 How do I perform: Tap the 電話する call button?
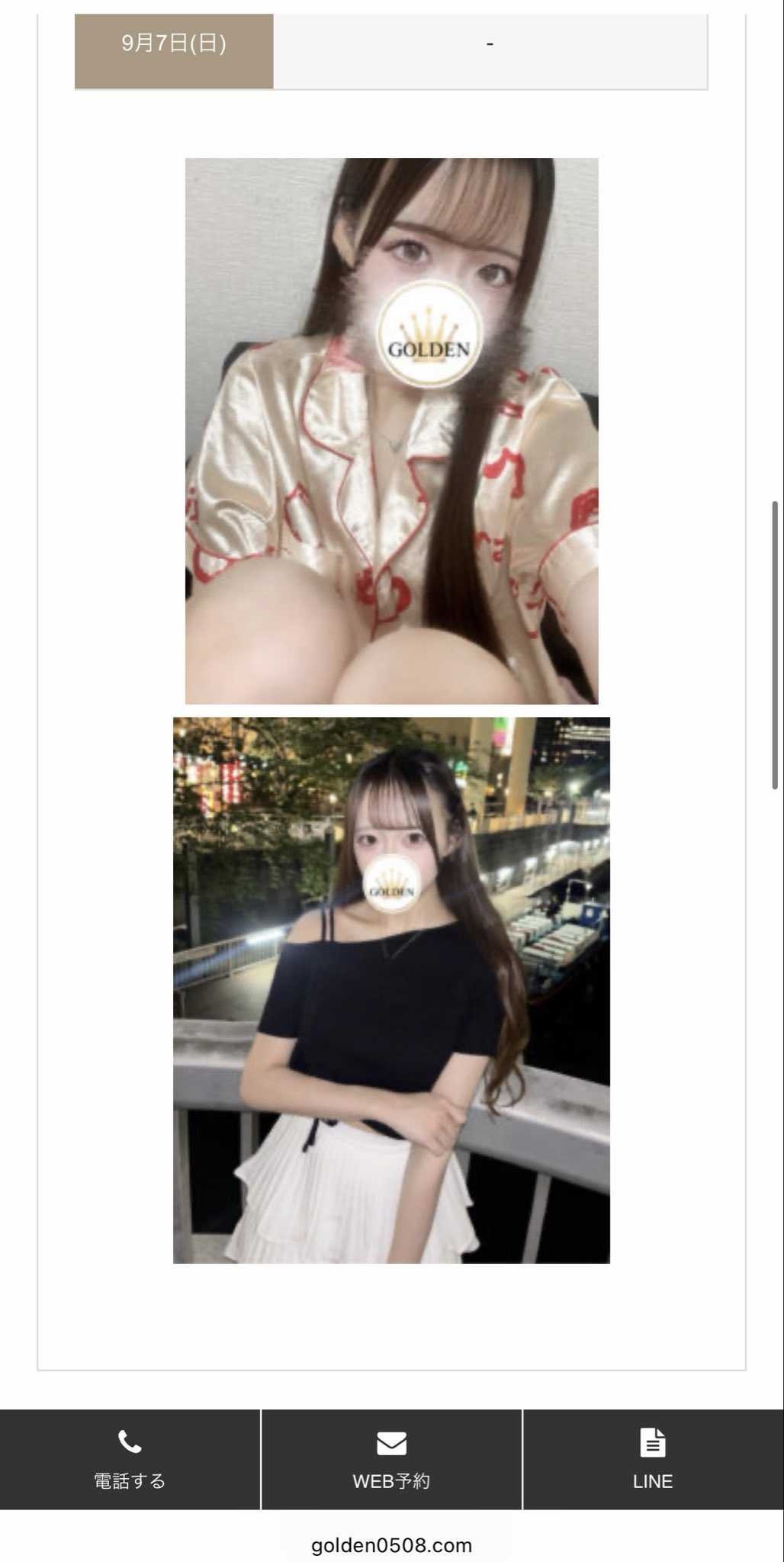pos(130,1459)
